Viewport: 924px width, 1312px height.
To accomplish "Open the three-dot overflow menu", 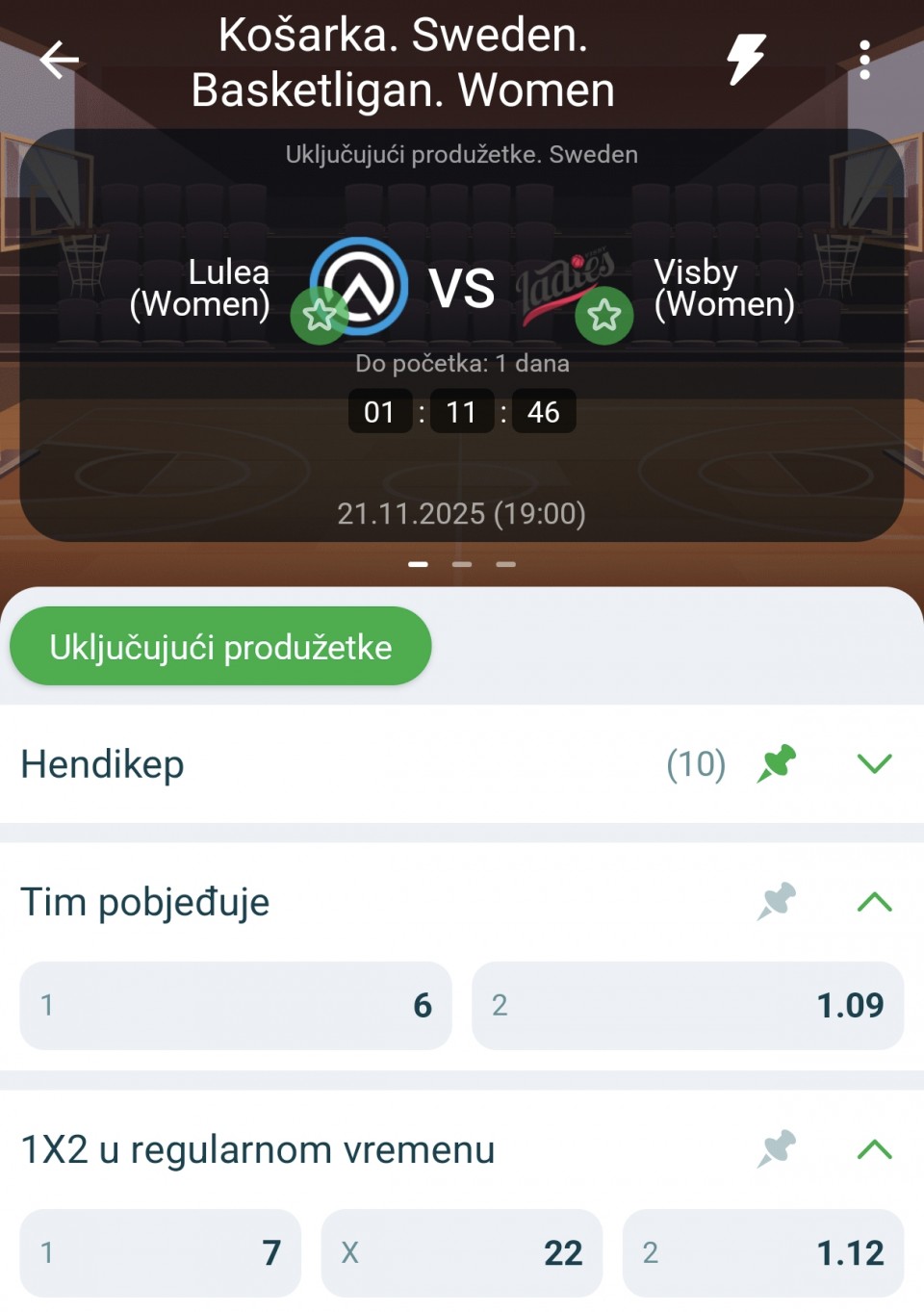I will (x=864, y=60).
